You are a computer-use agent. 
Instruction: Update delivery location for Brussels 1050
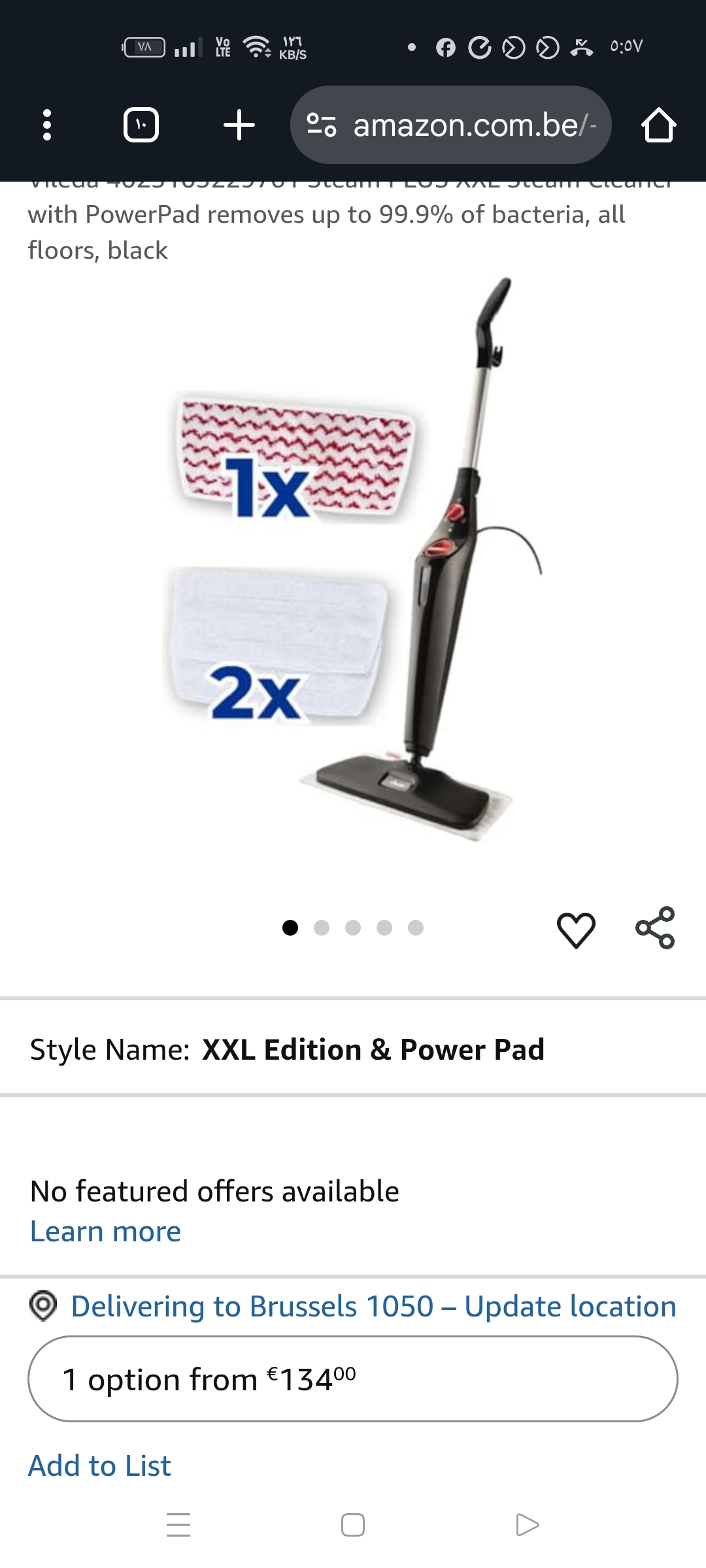[373, 1307]
